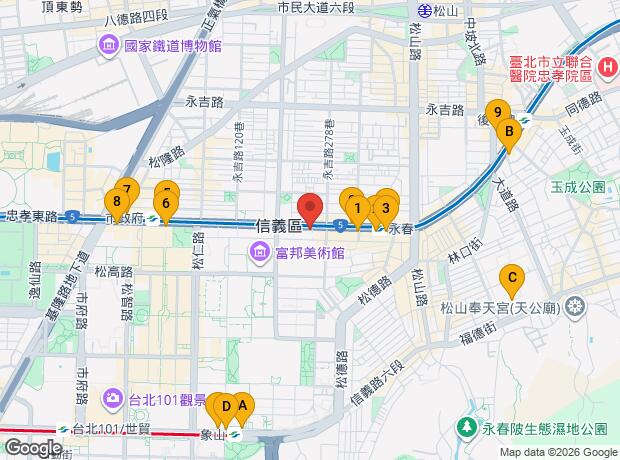This screenshot has width=620, height=460.
Task: Open the 富邦美術館 place icon
Action: coord(259,253)
